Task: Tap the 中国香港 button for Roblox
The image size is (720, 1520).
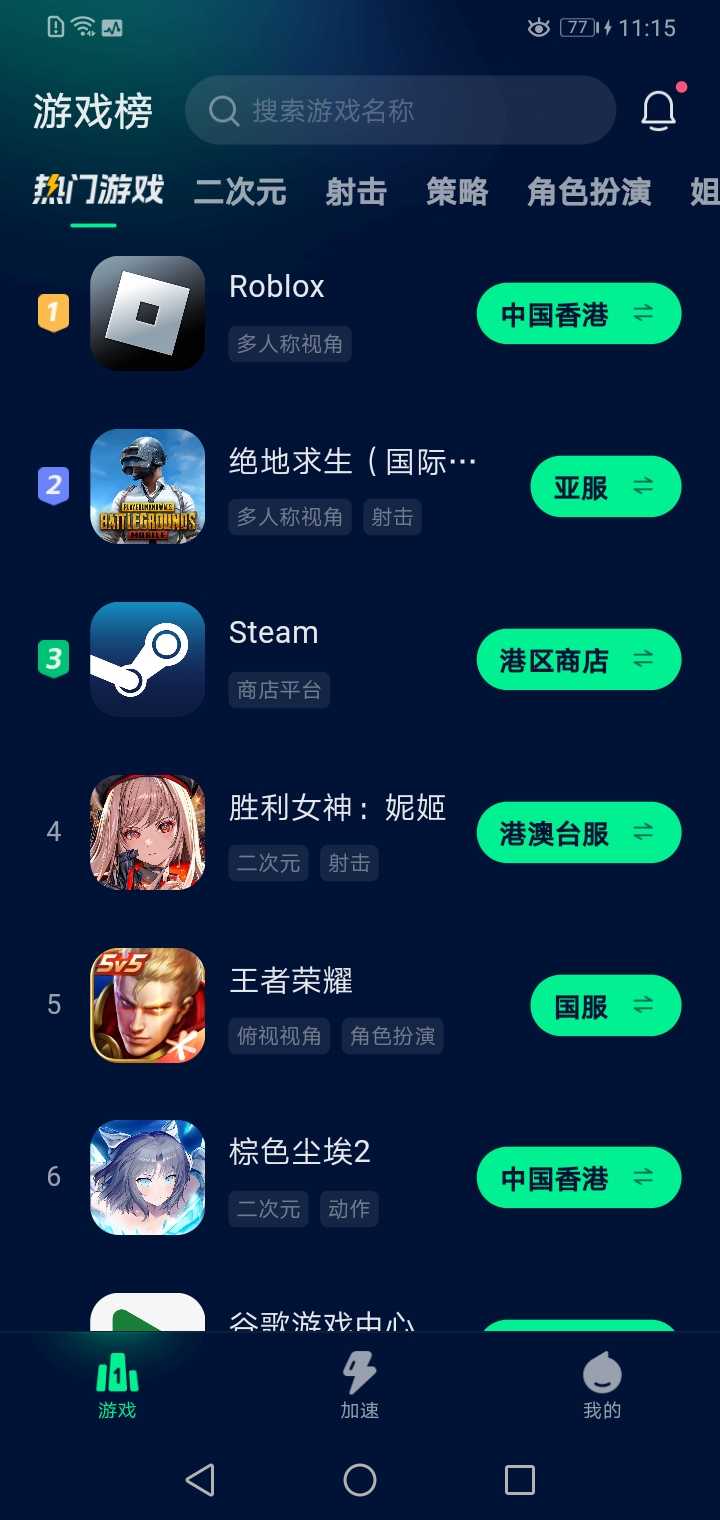Action: pos(578,314)
